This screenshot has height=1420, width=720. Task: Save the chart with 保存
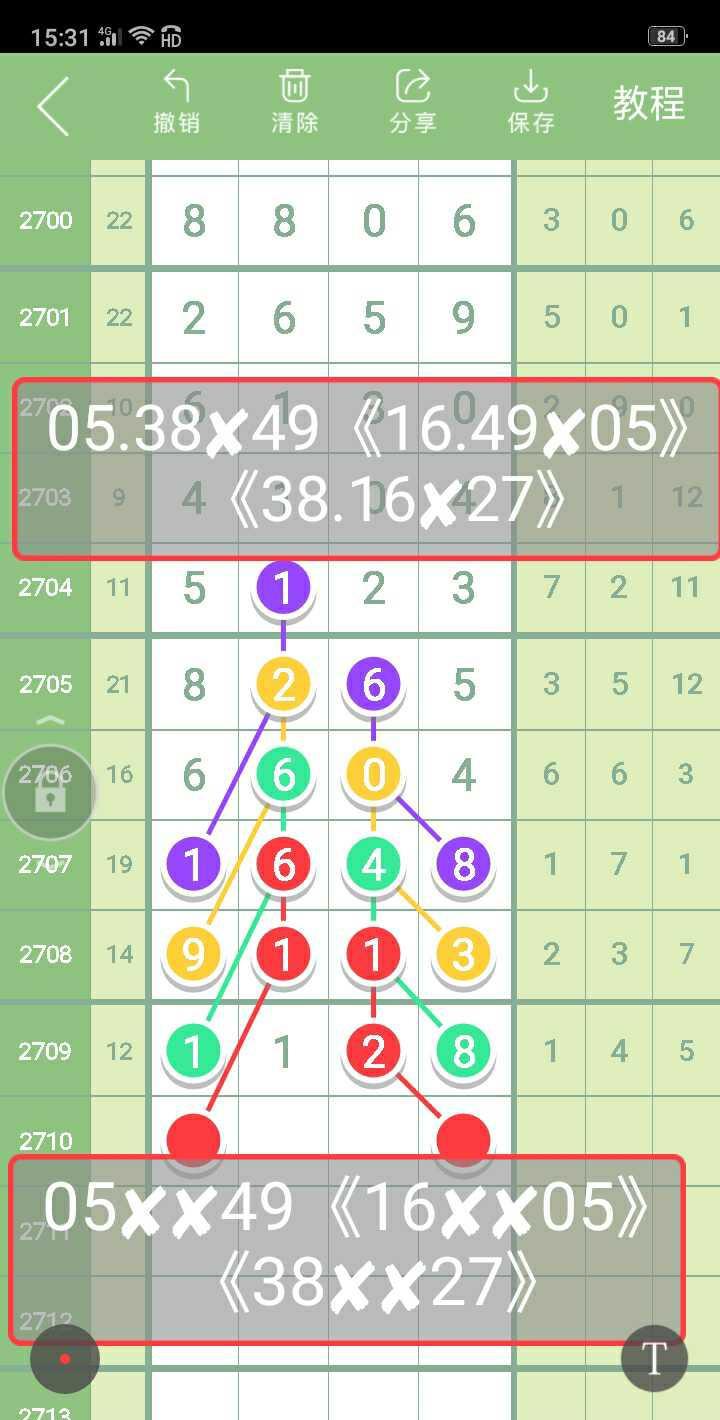(530, 102)
